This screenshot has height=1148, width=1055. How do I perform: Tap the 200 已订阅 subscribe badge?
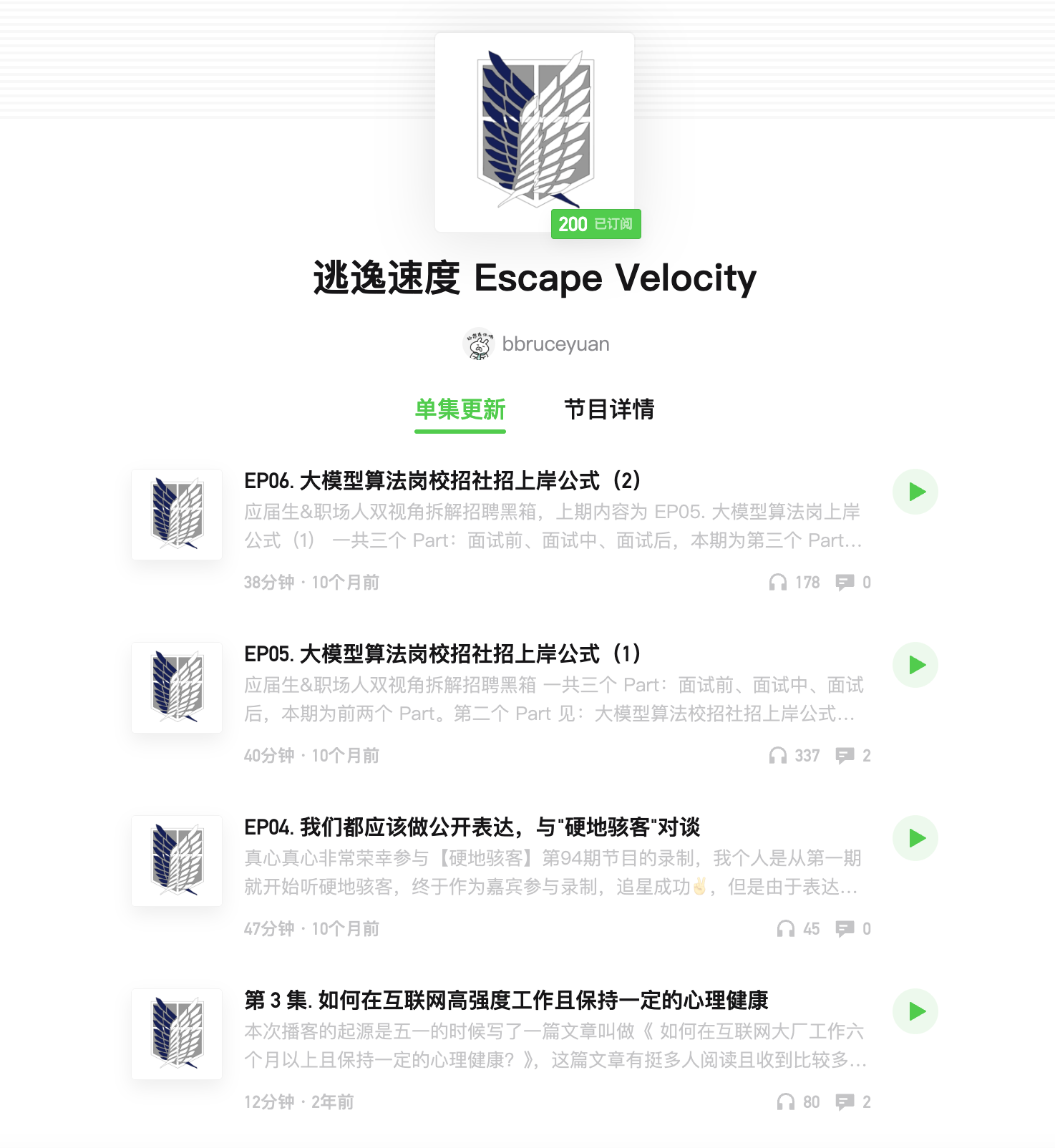[x=595, y=224]
